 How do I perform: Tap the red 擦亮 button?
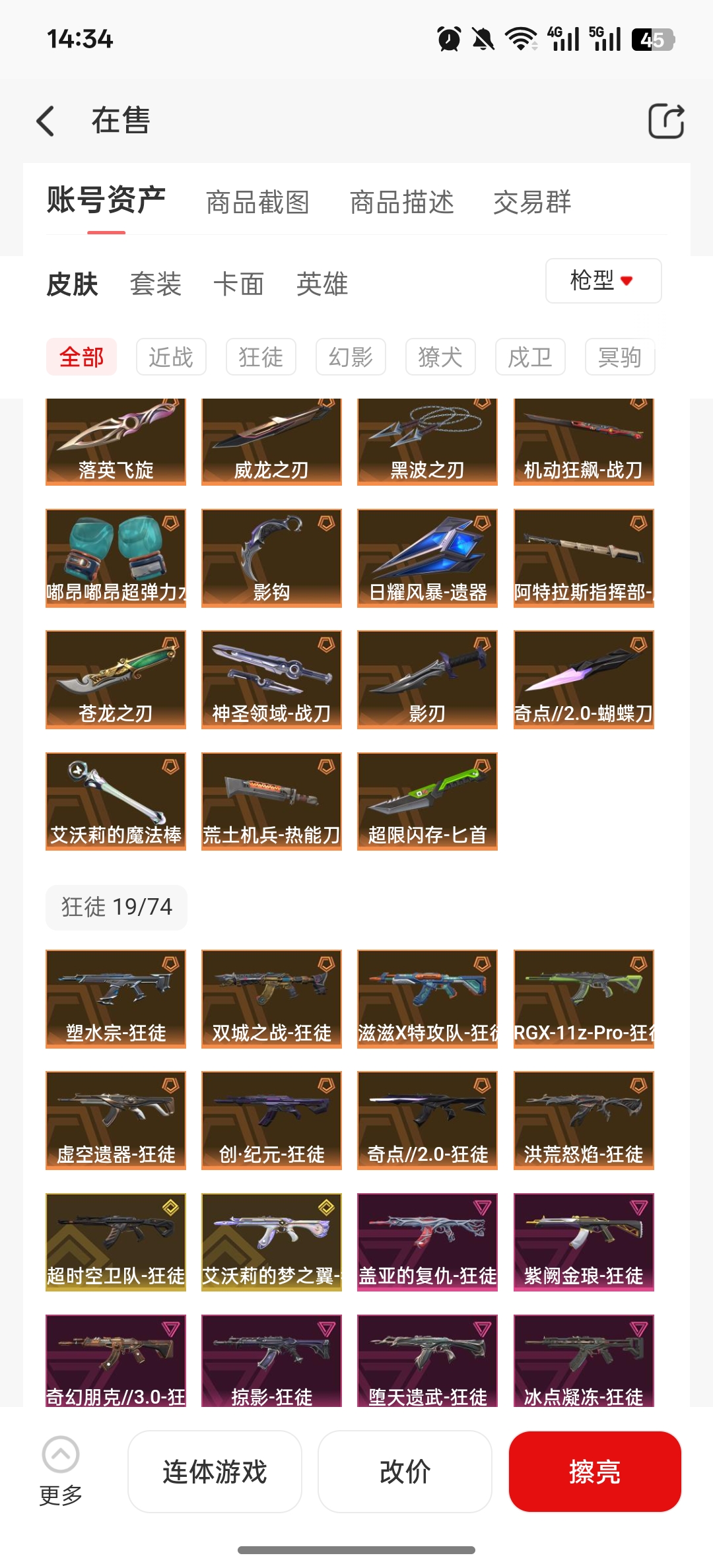coord(594,1472)
